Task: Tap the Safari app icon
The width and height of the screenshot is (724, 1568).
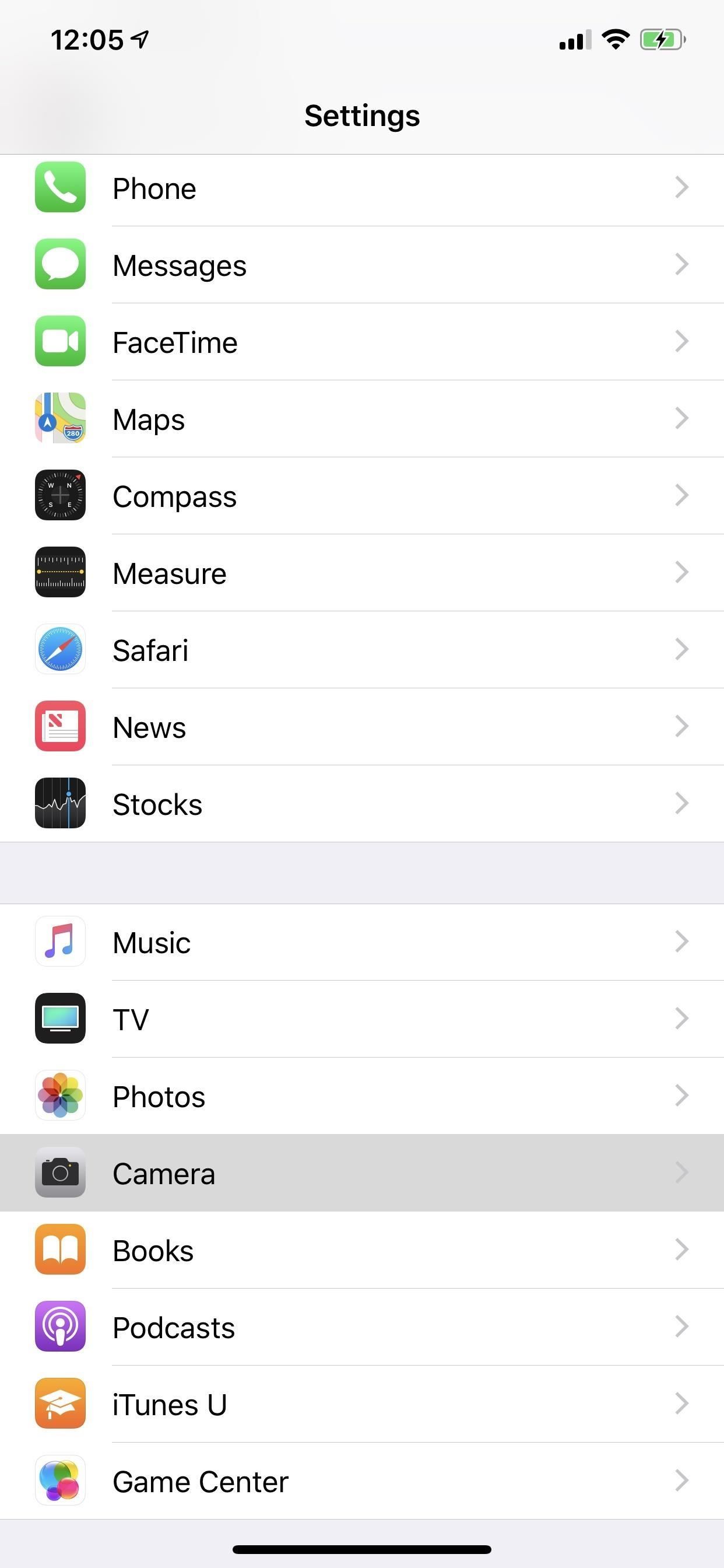Action: point(60,649)
